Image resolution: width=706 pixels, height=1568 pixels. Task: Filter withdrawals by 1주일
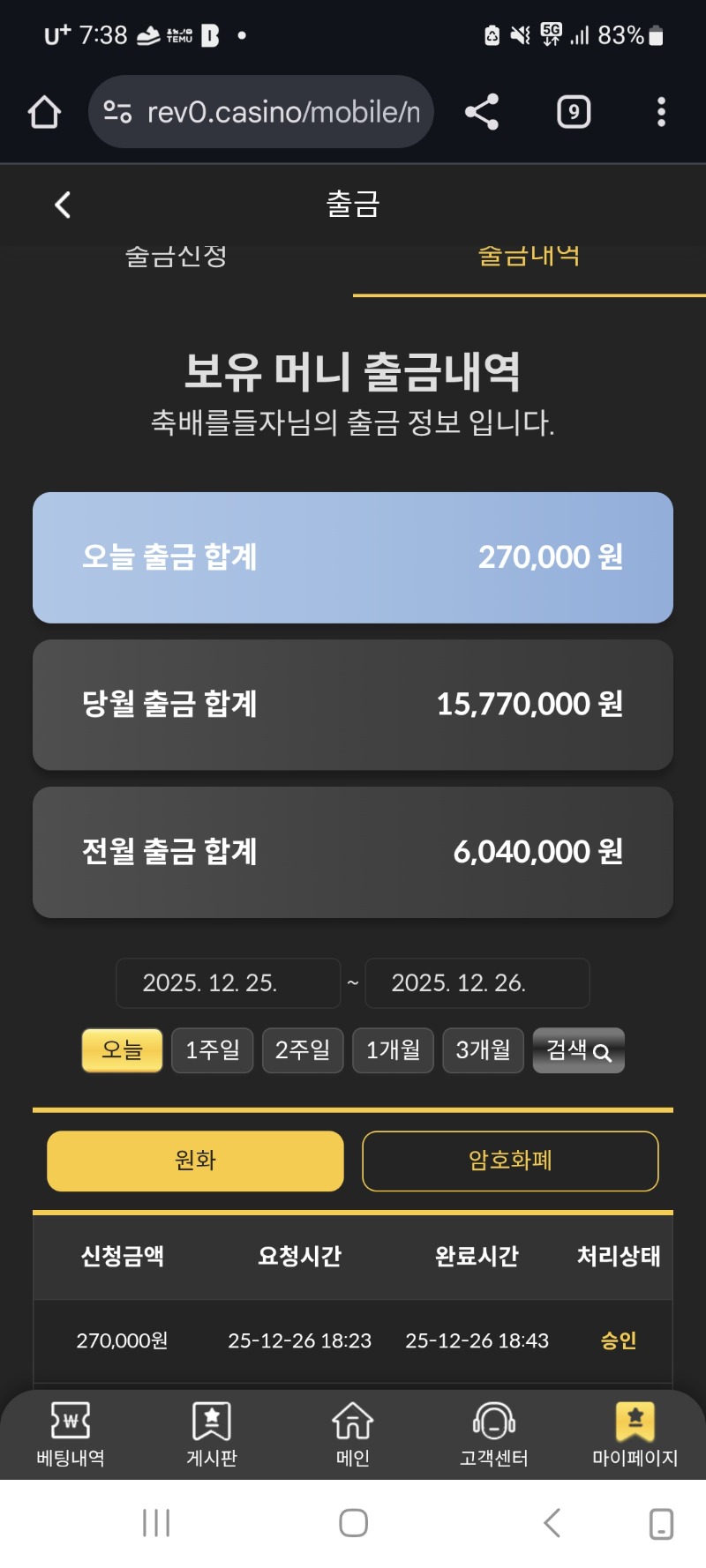click(x=213, y=1050)
